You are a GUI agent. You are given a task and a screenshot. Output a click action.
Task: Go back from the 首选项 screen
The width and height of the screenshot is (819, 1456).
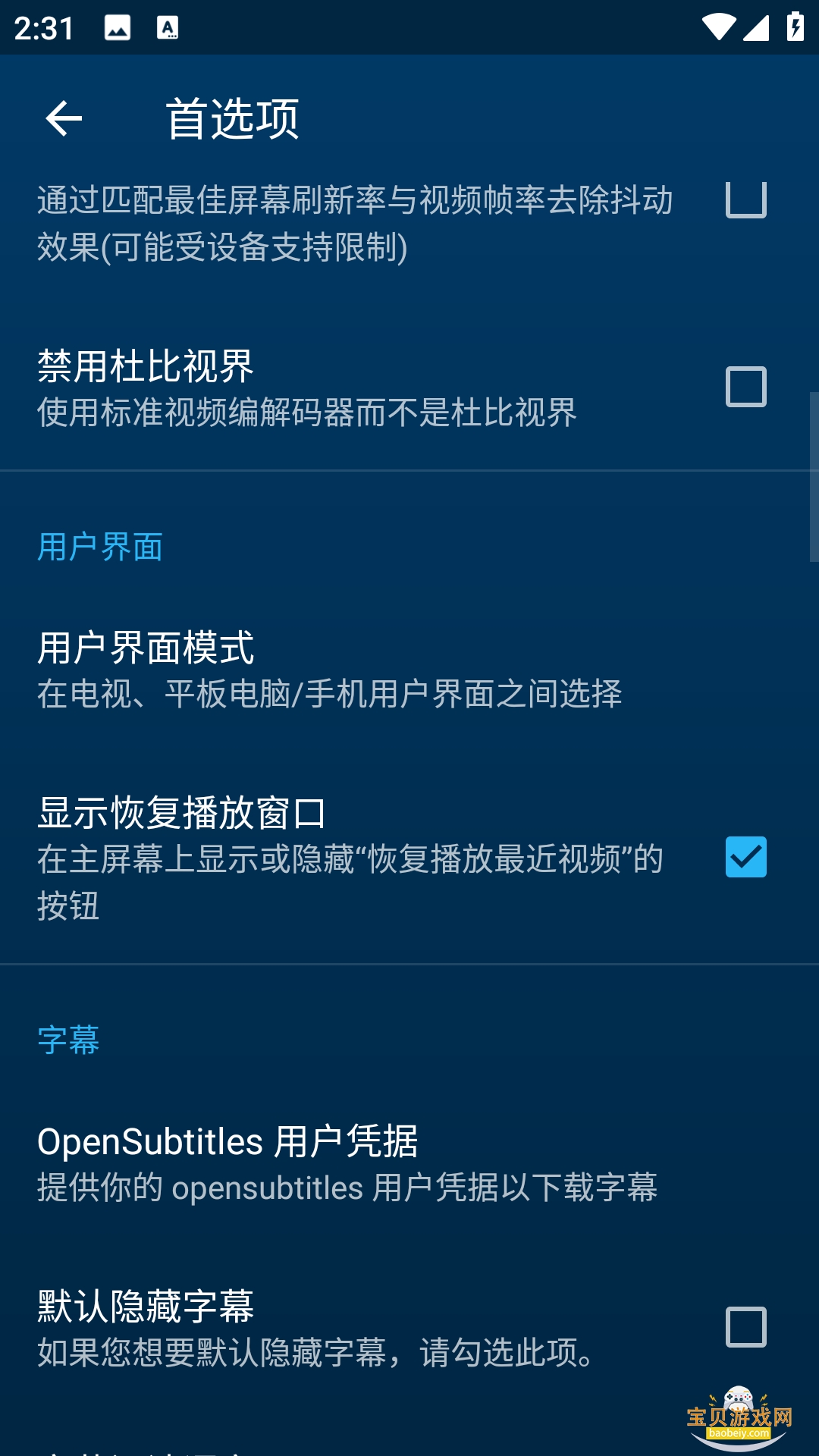[x=64, y=119]
